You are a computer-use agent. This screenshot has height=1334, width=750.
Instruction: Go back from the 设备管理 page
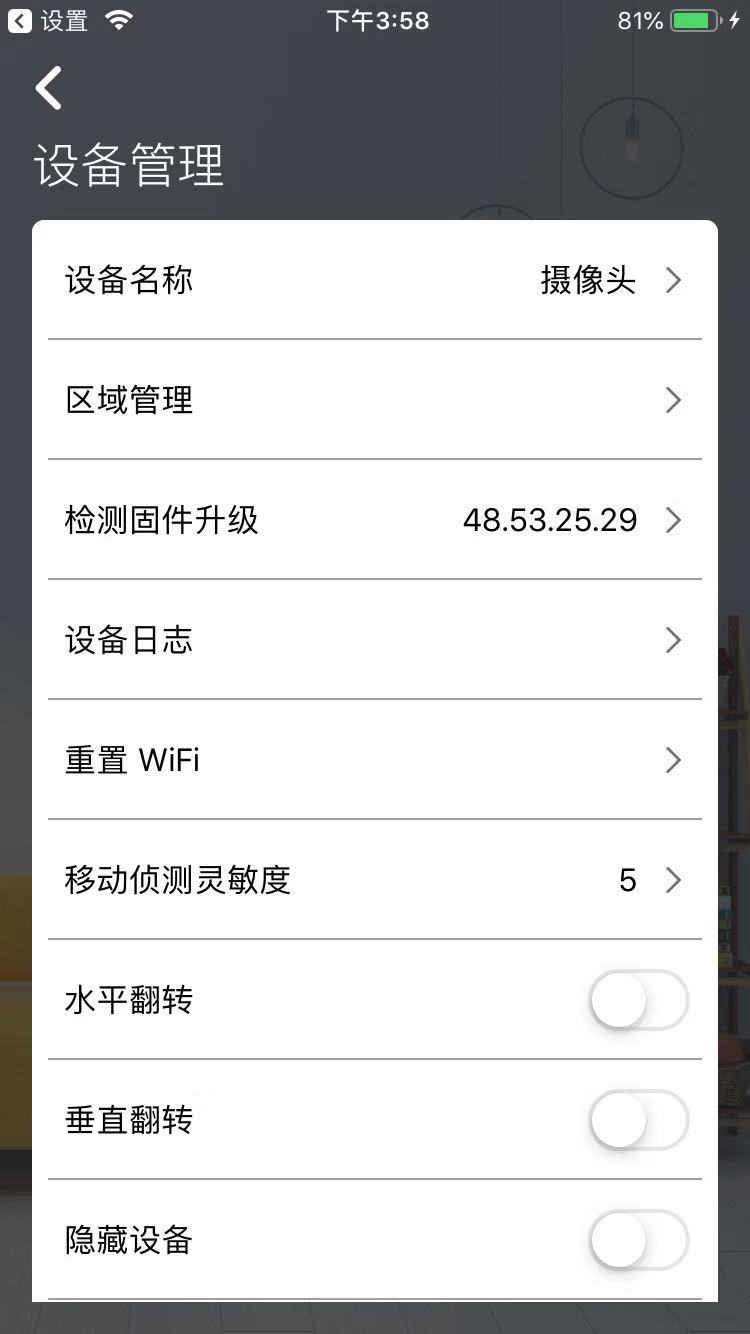click(x=48, y=88)
